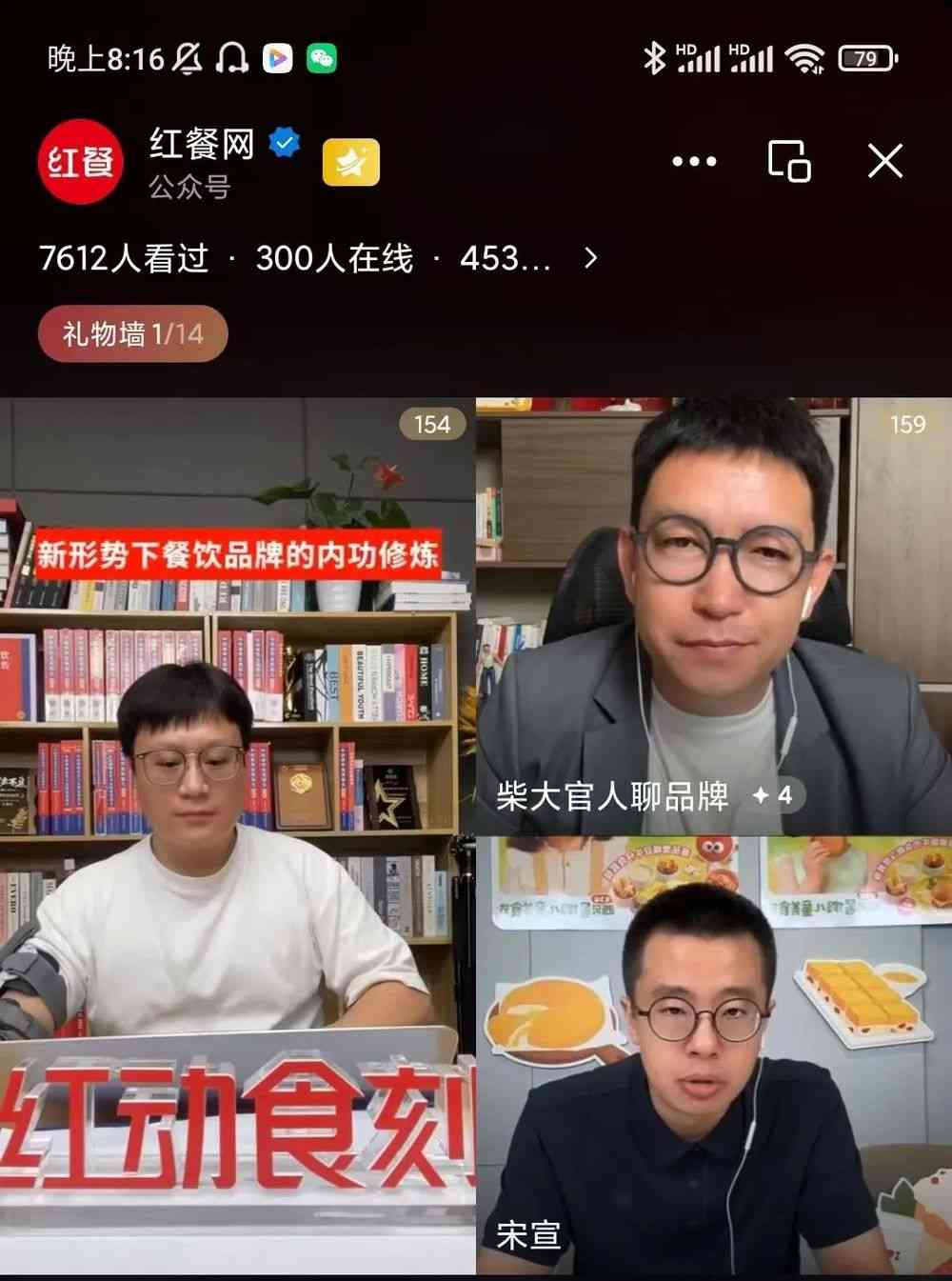952x1281 pixels.
Task: Tap the Wi-Fi indicator to toggle wireless
Action: click(x=806, y=57)
